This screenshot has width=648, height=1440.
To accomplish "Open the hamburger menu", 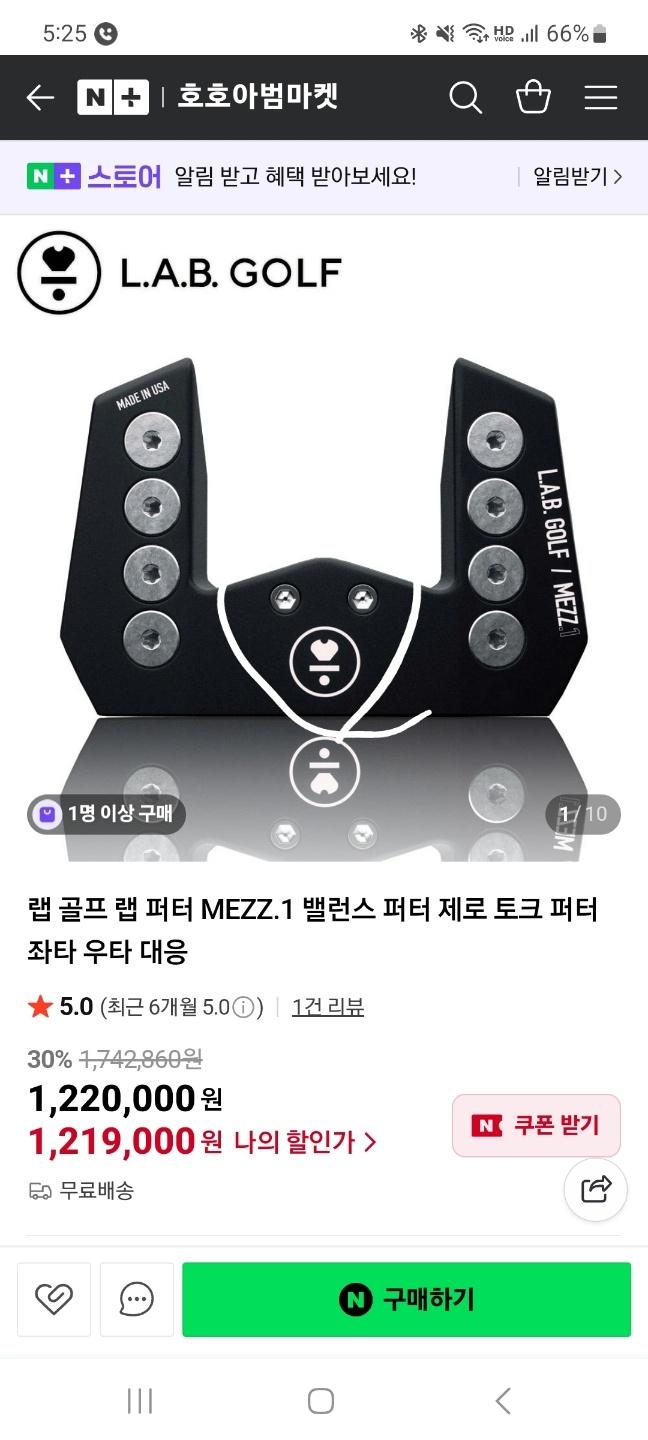I will pos(601,97).
